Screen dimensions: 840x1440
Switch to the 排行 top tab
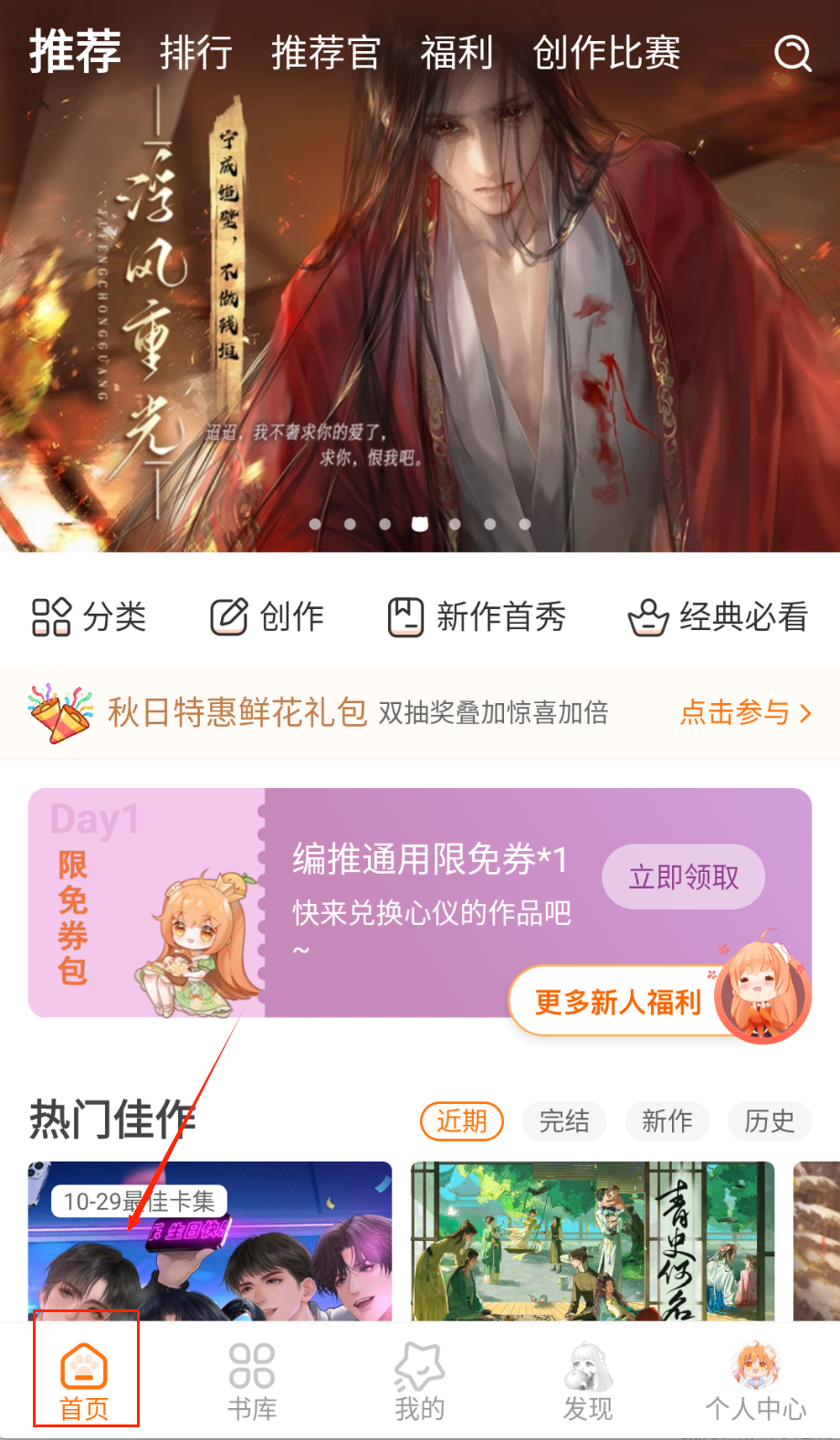(x=196, y=53)
